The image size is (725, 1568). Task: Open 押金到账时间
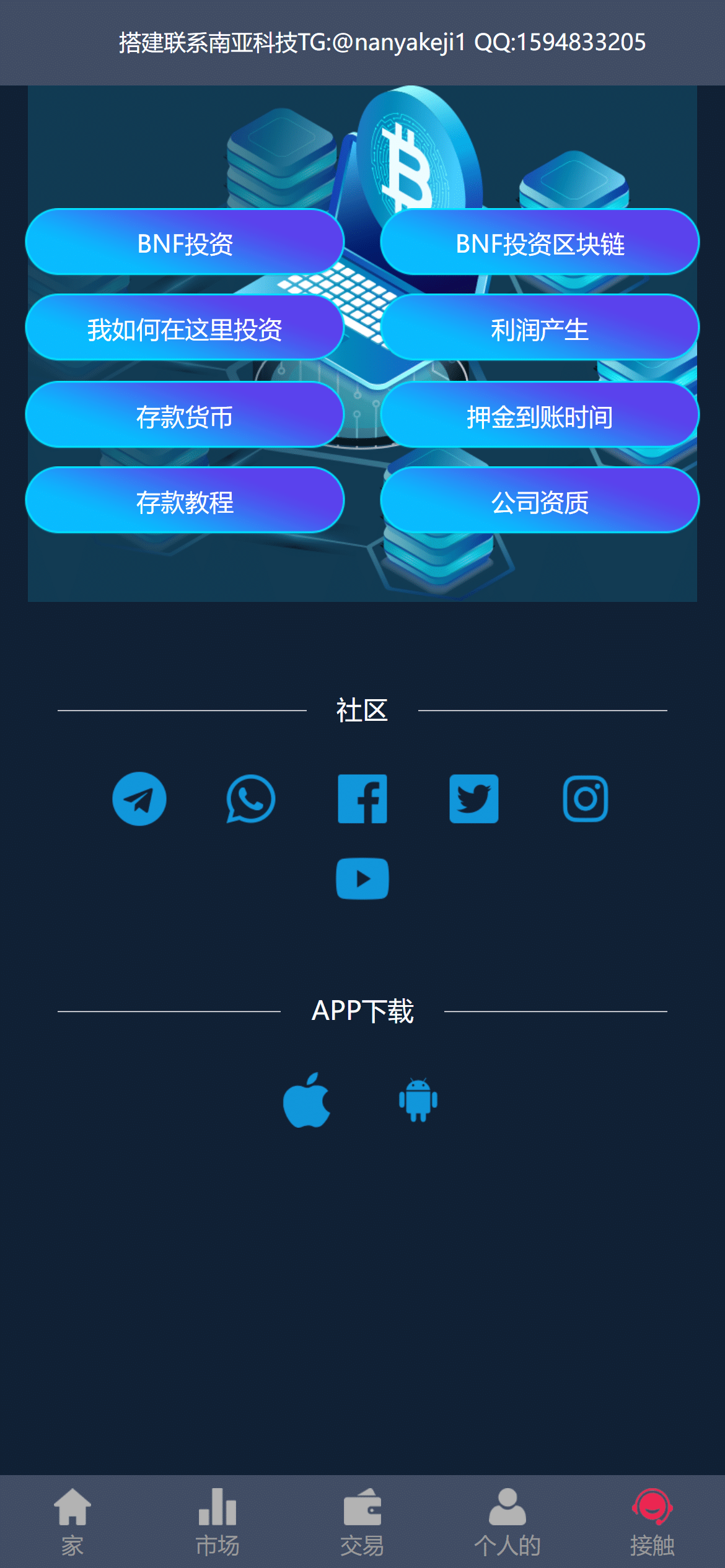[540, 415]
